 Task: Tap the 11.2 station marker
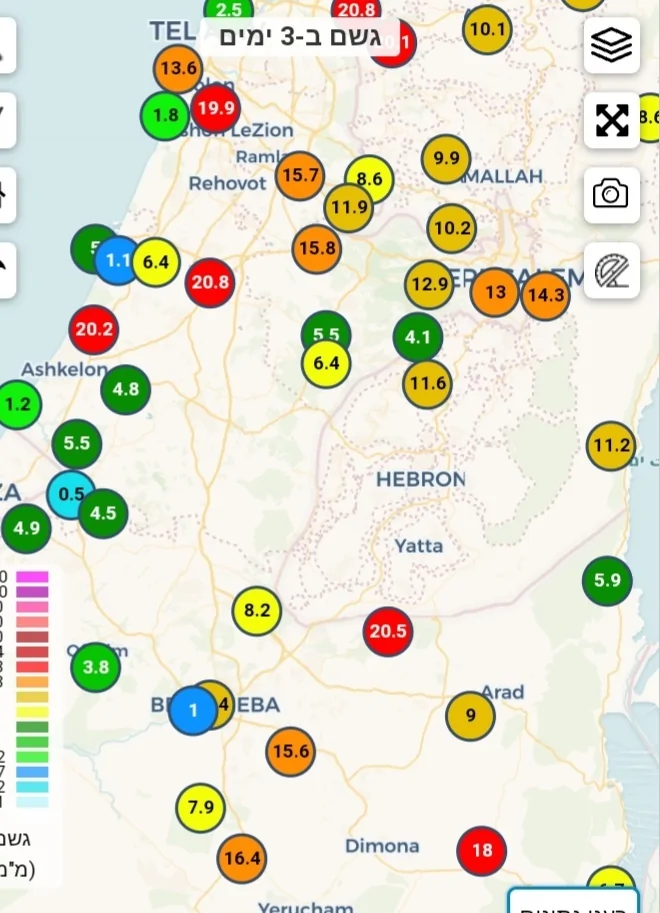tap(611, 446)
